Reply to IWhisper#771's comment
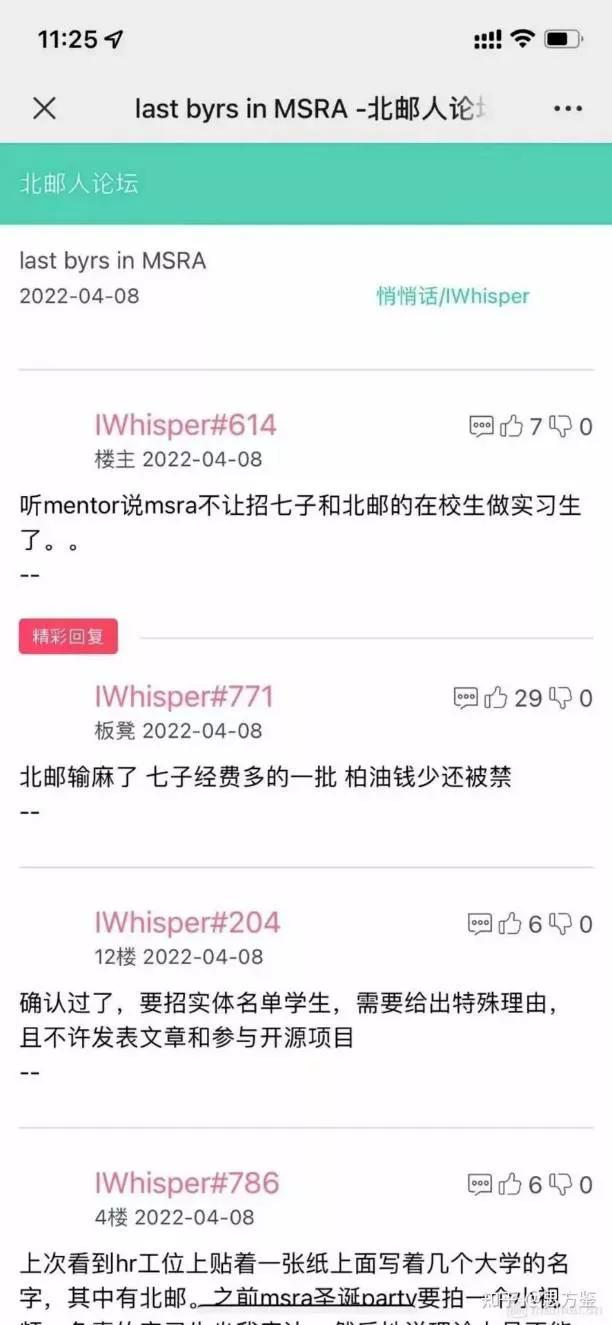This screenshot has height=1325, width=612. [465, 698]
